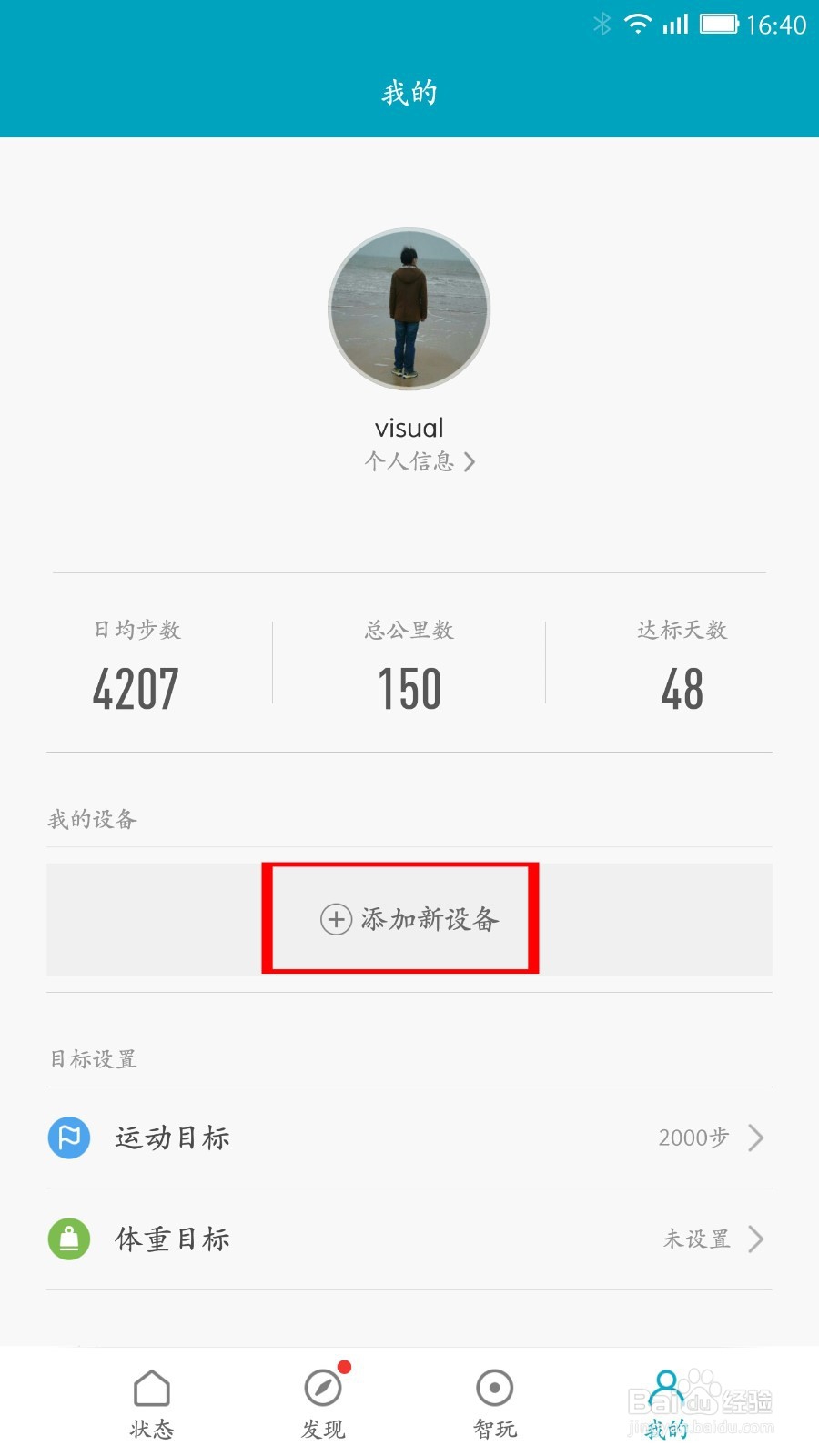Select the 智玩 circle icon
819x1456 pixels.
tap(493, 1390)
